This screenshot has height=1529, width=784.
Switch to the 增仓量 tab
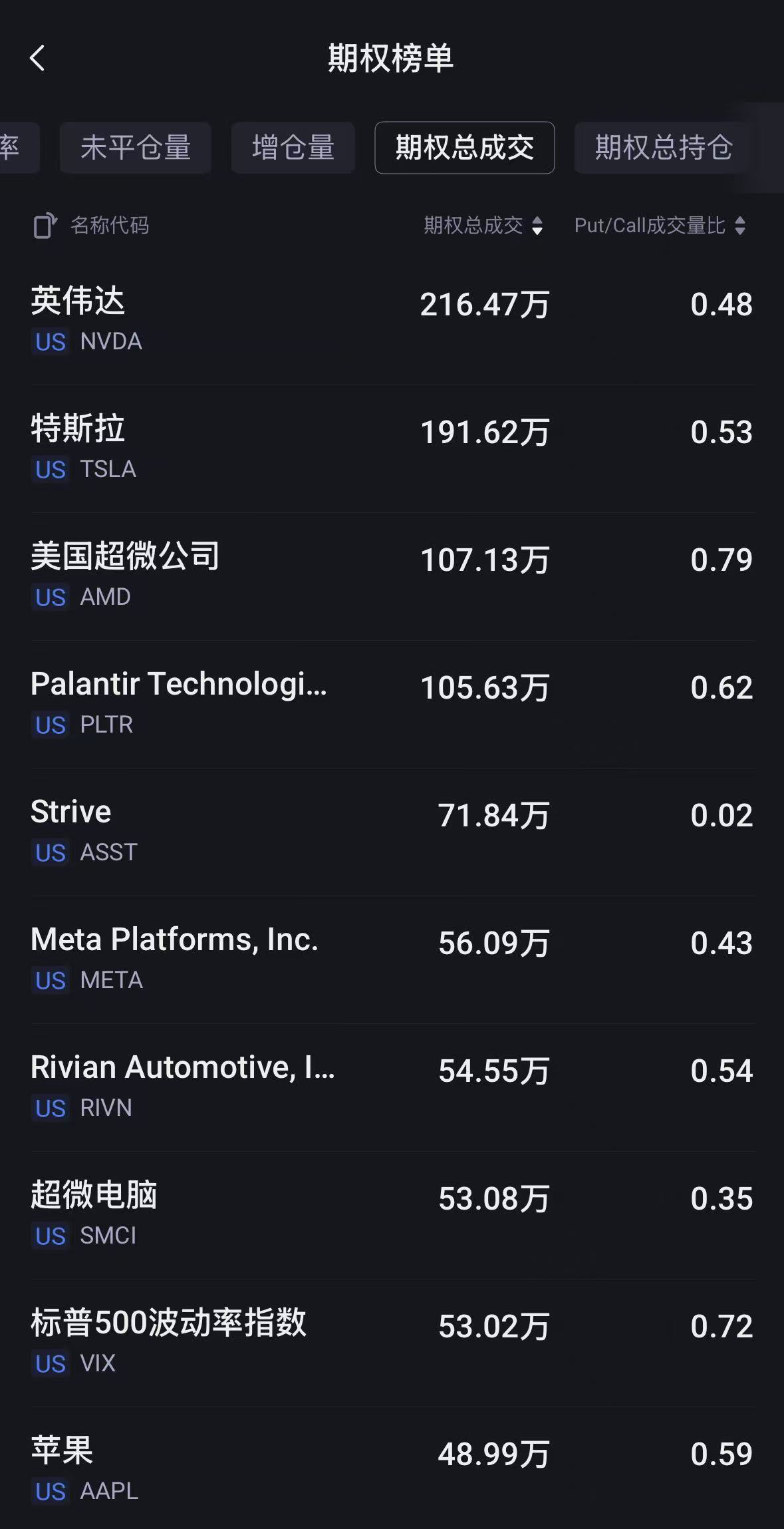click(293, 148)
